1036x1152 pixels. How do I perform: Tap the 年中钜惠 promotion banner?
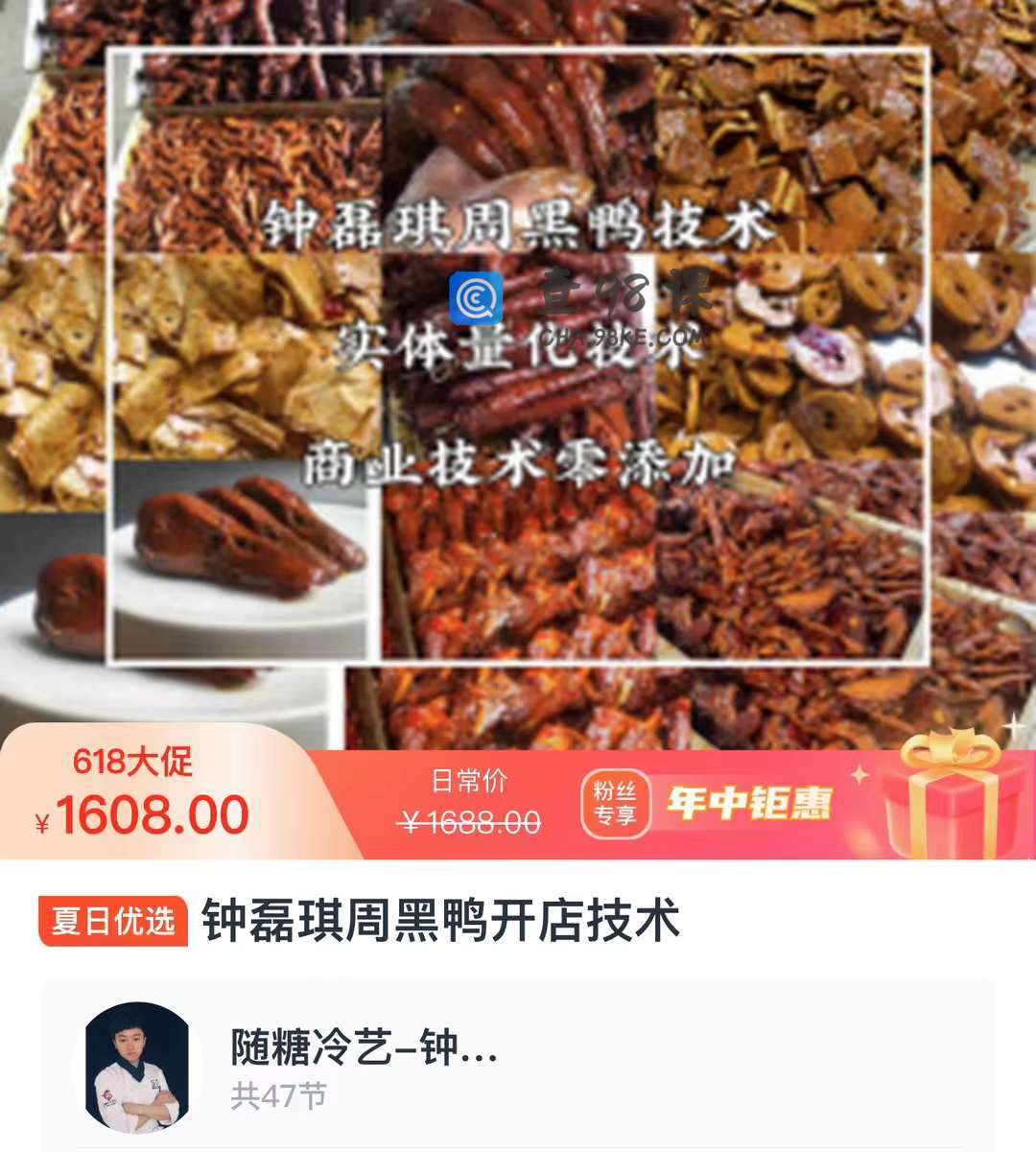[749, 803]
